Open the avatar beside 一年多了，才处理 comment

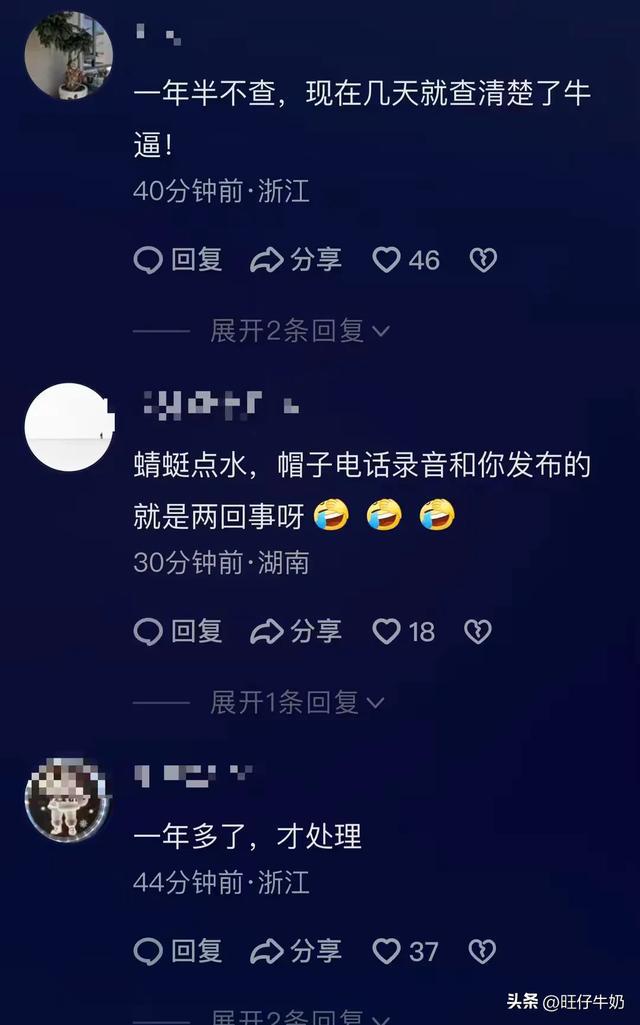point(68,798)
